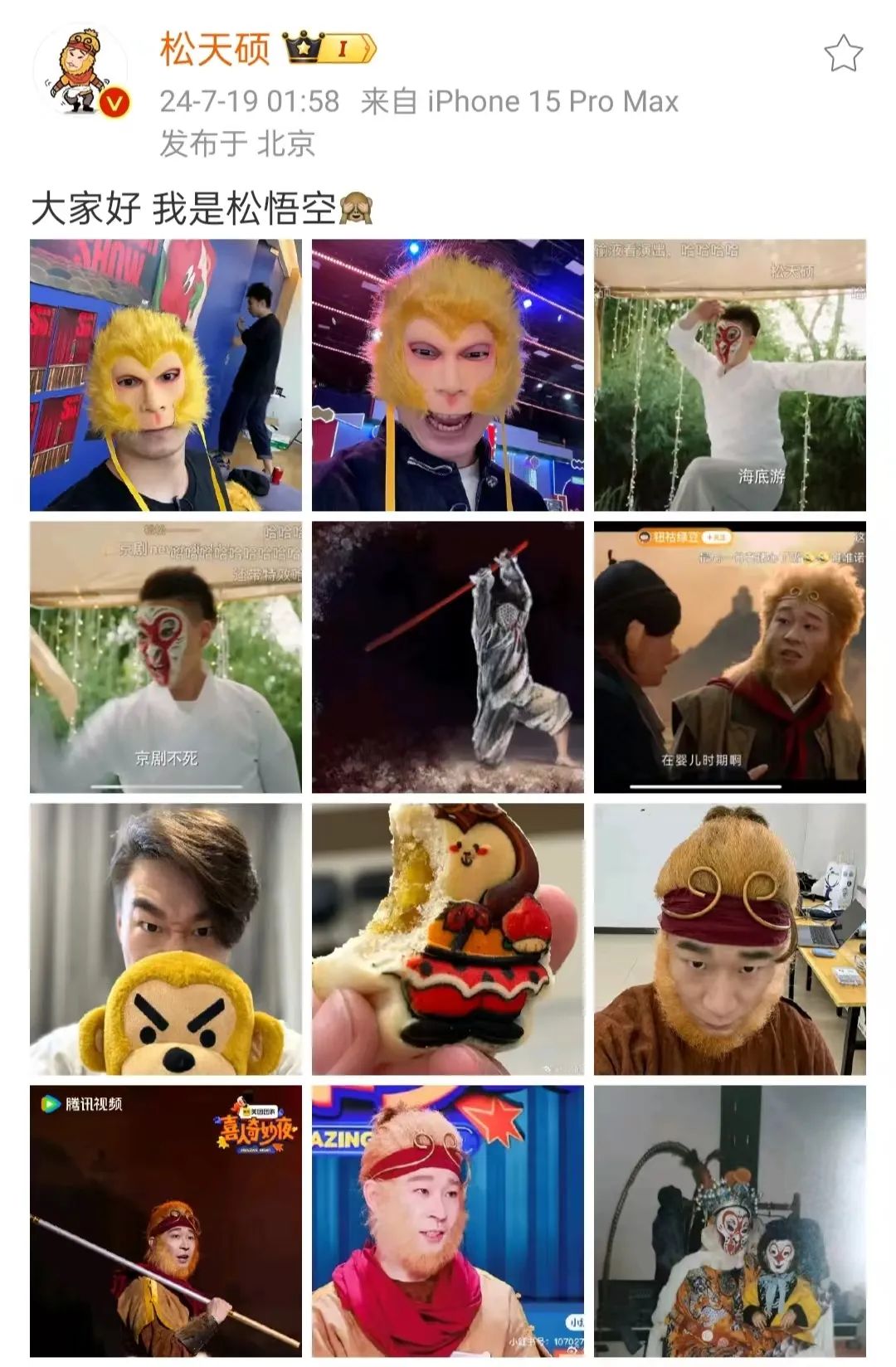Viewport: 896px width, 1367px height.
Task: Open the old Peking opera costume photo
Action: [729, 1221]
